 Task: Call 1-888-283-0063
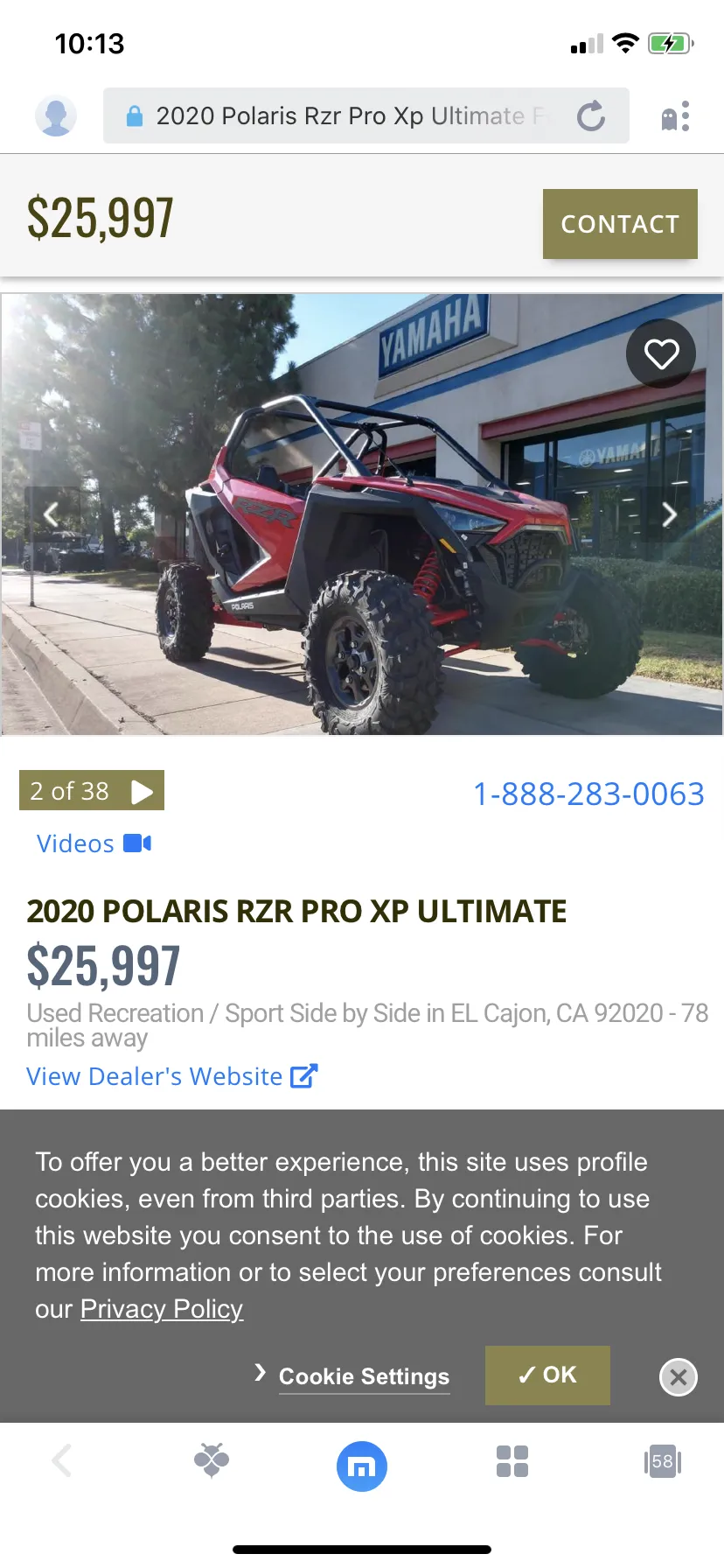pos(588,794)
